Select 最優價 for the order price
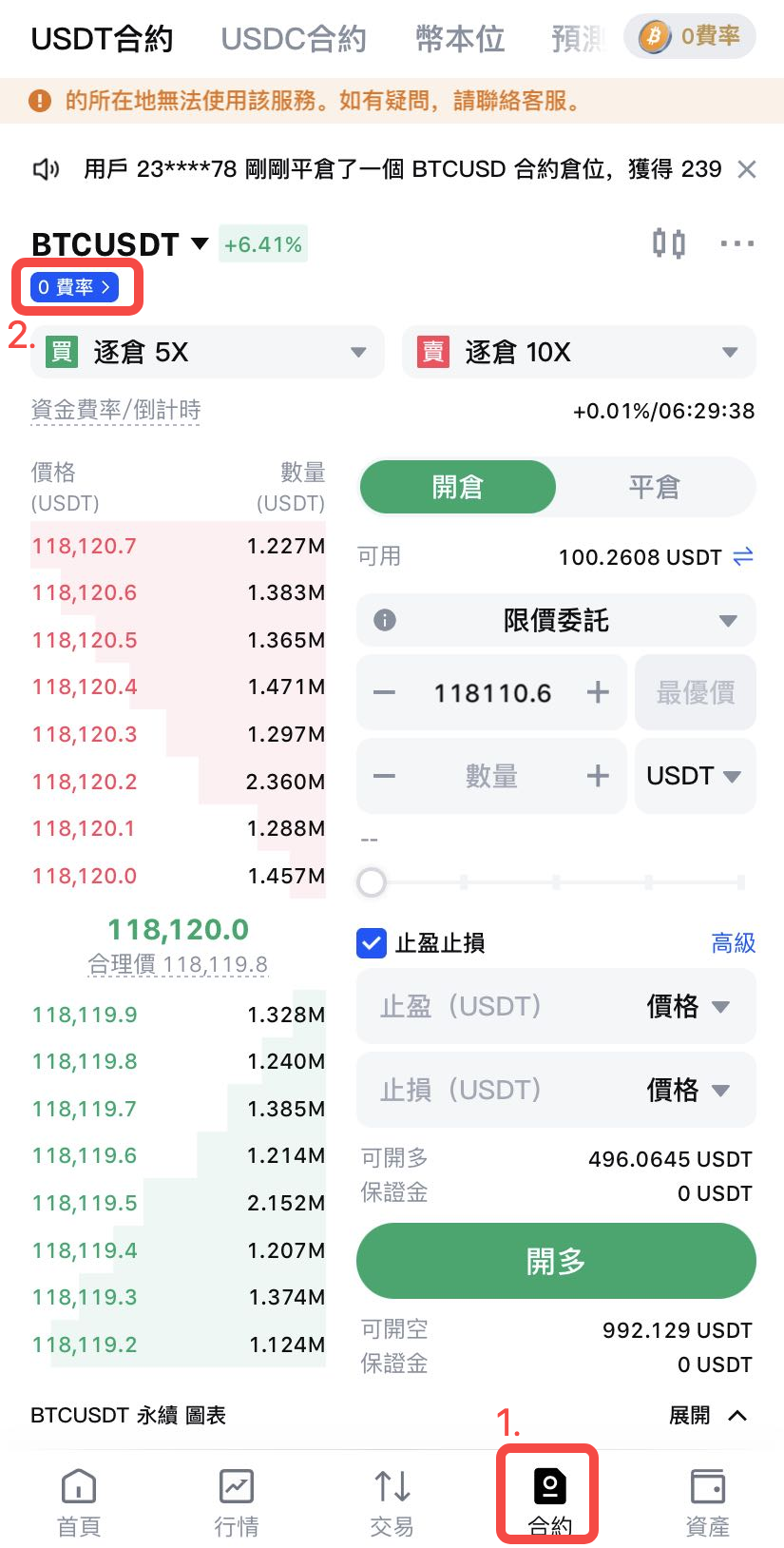This screenshot has height=1548, width=784. coord(695,692)
